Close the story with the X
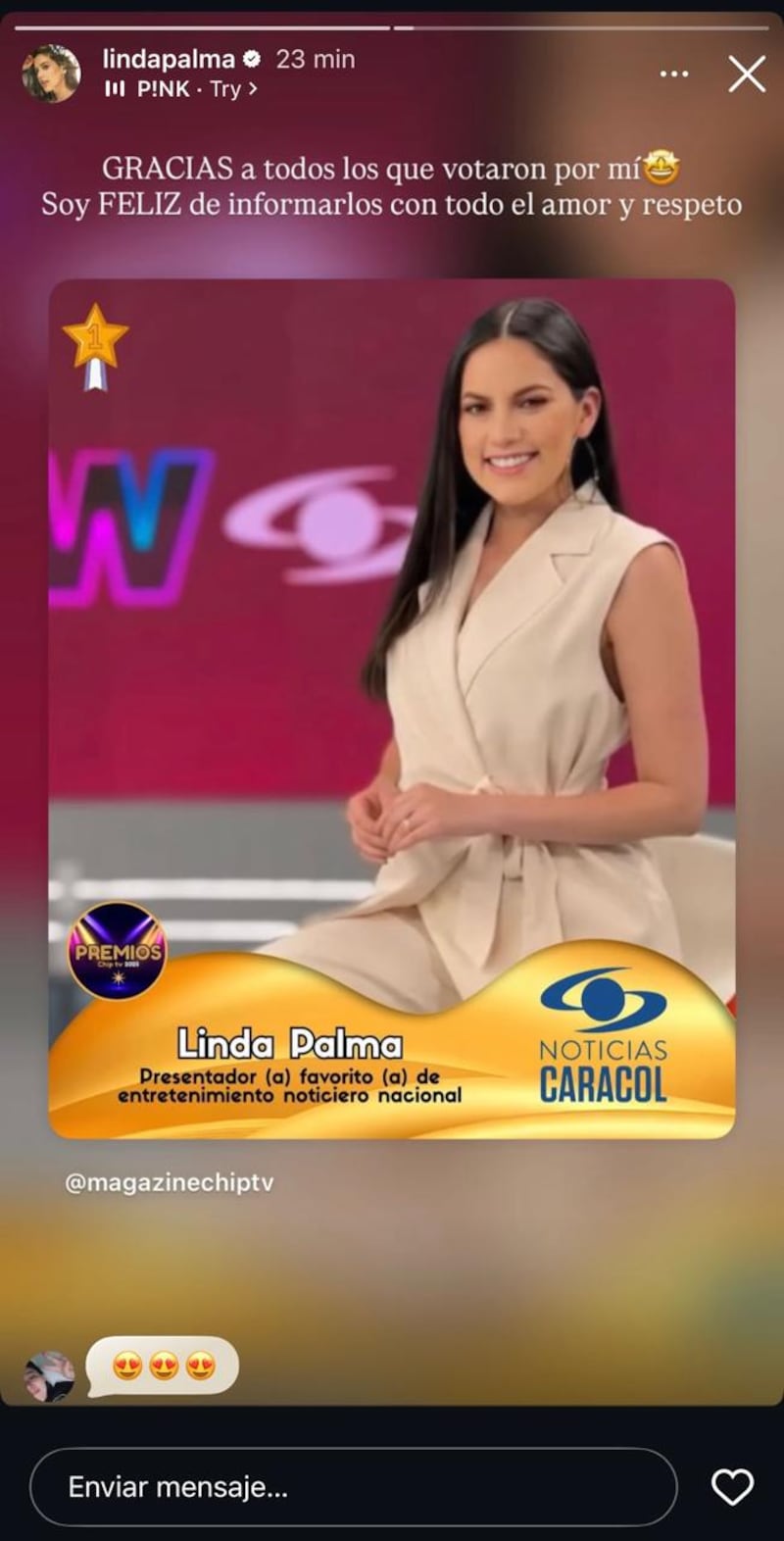 point(746,74)
